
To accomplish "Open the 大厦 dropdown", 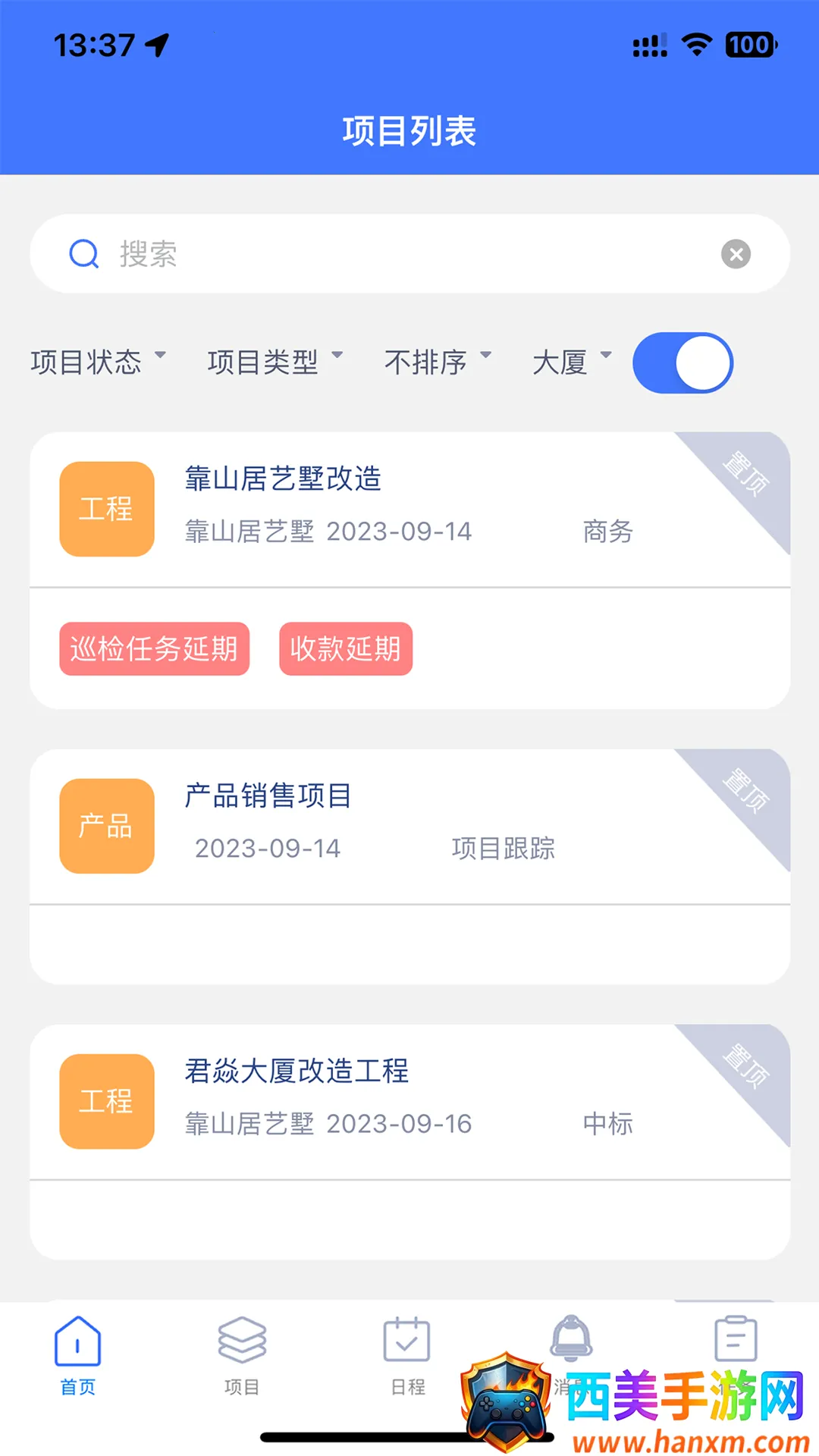I will 572,362.
